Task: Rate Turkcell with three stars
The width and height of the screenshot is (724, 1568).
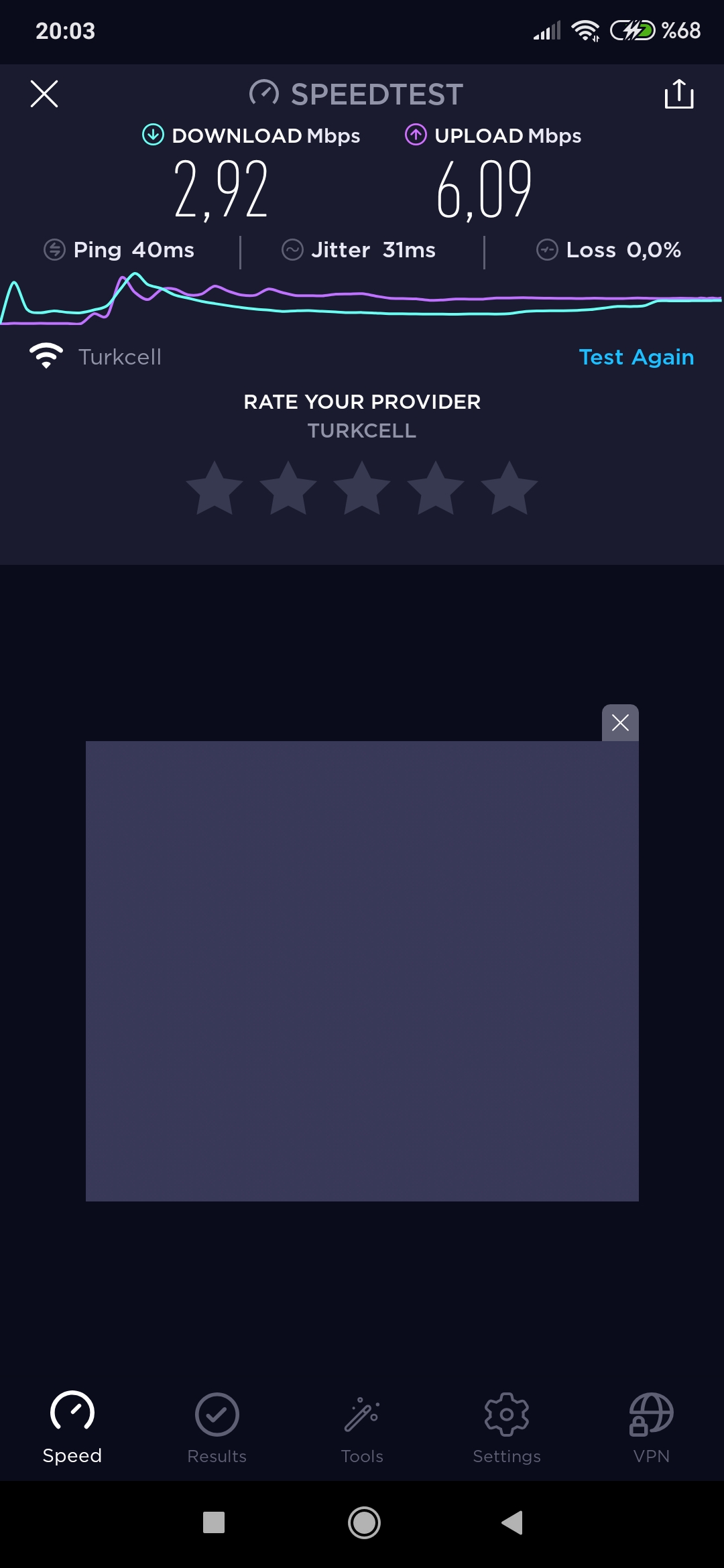Action: point(362,488)
